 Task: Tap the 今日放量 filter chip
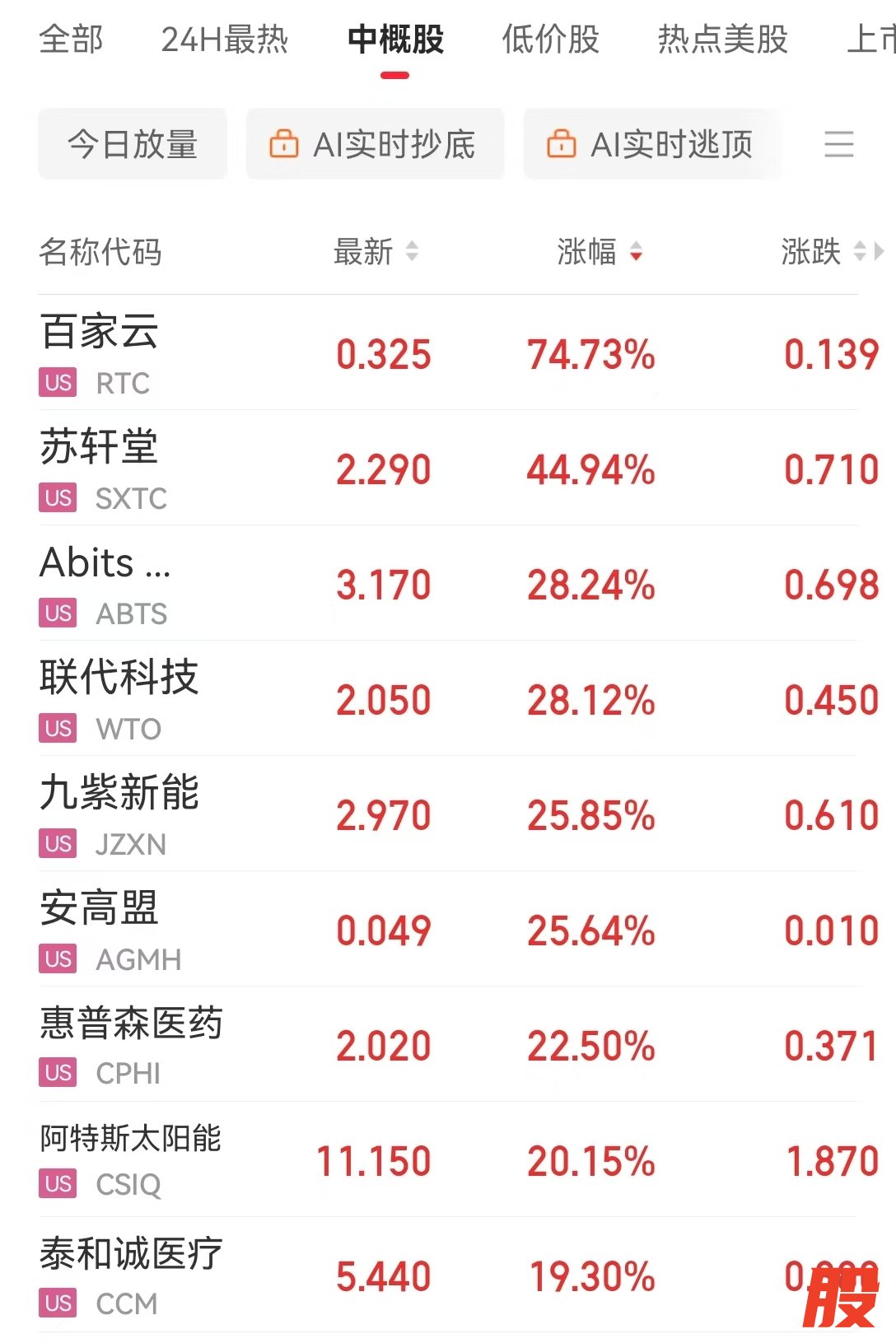coord(132,144)
